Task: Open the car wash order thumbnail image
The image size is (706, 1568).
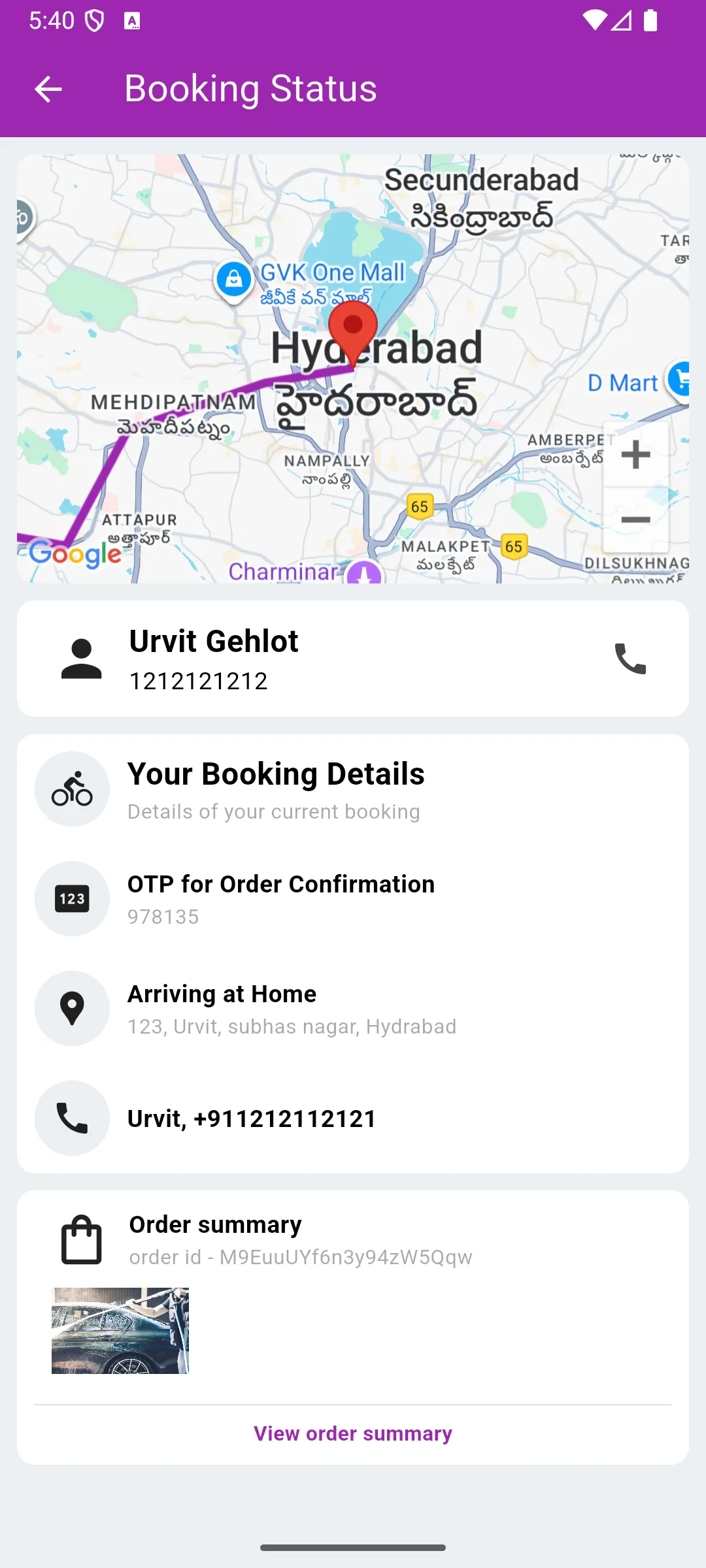Action: click(x=120, y=1331)
